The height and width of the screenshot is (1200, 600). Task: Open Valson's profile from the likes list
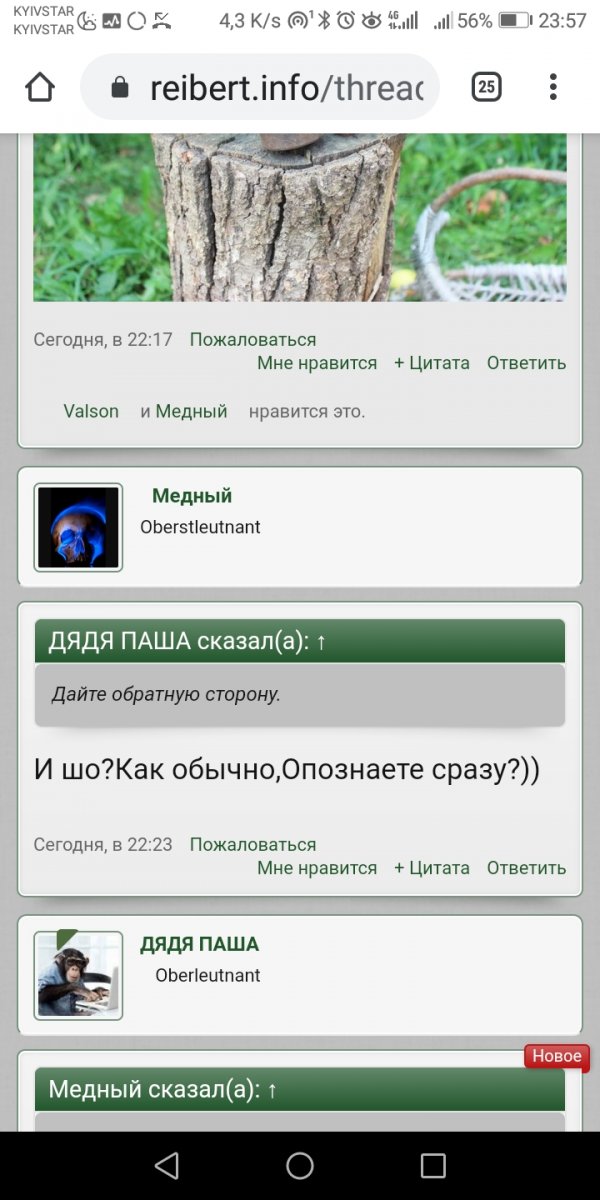pos(91,411)
